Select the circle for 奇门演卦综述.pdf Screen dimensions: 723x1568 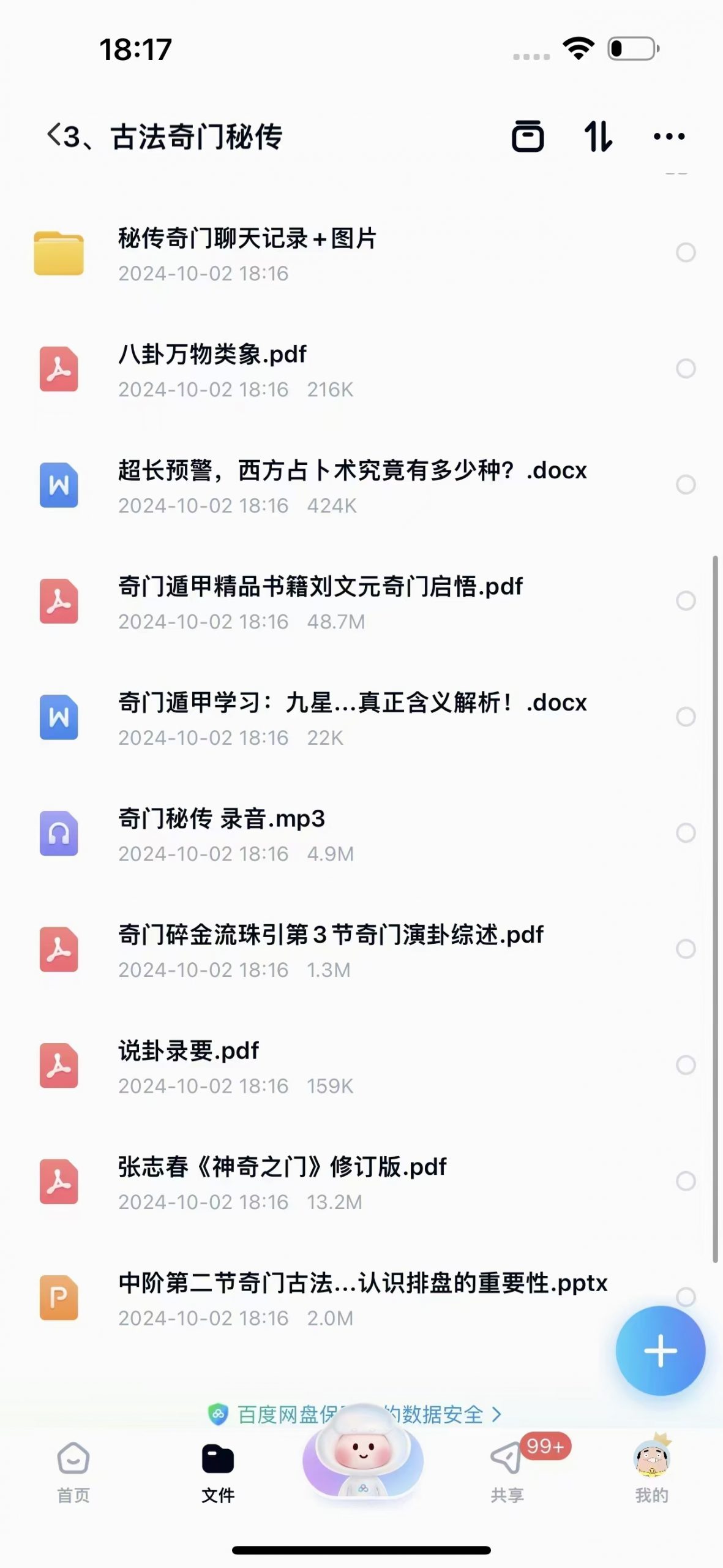pos(686,949)
